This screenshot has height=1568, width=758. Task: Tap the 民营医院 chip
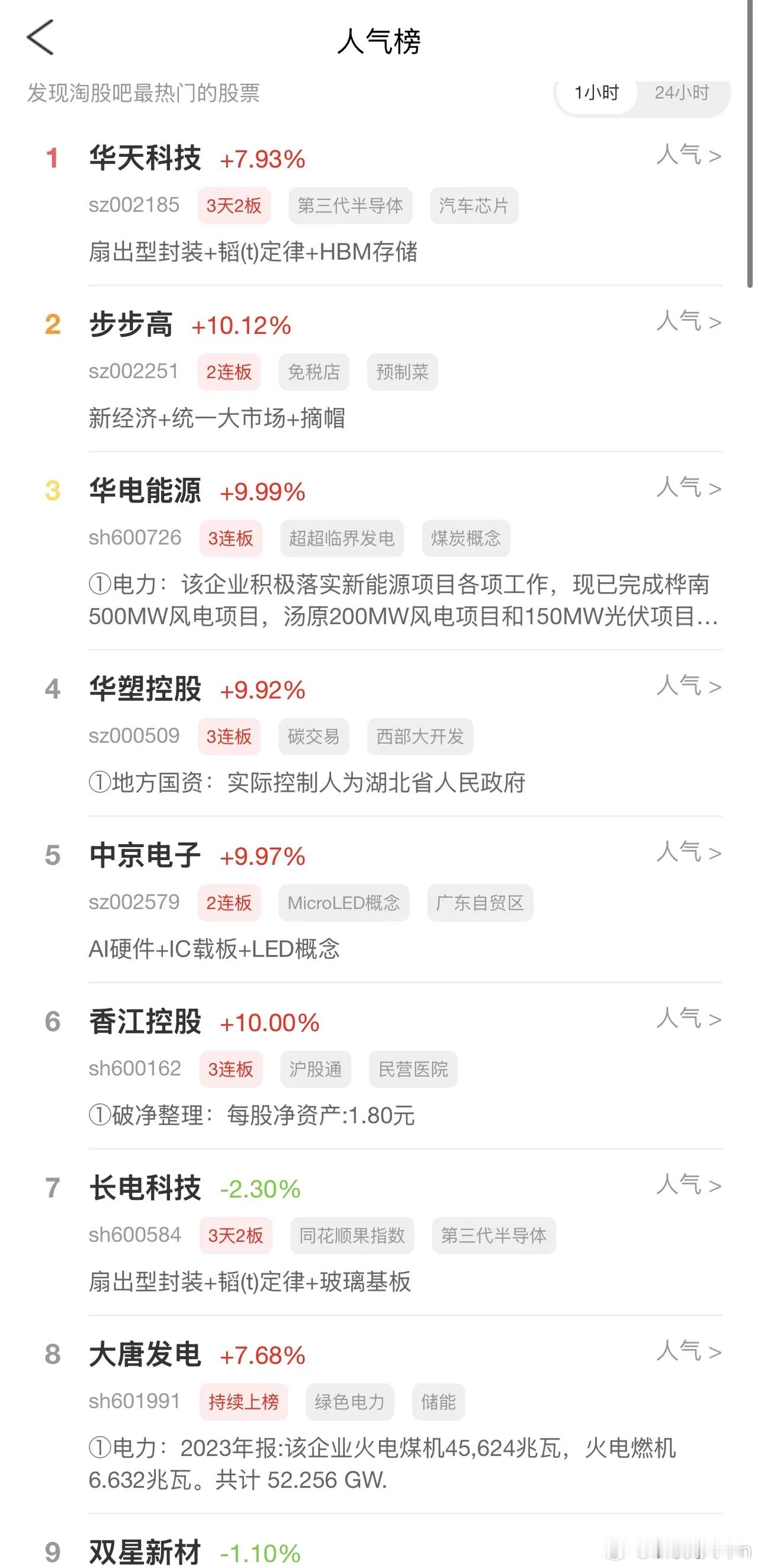pyautogui.click(x=413, y=1069)
